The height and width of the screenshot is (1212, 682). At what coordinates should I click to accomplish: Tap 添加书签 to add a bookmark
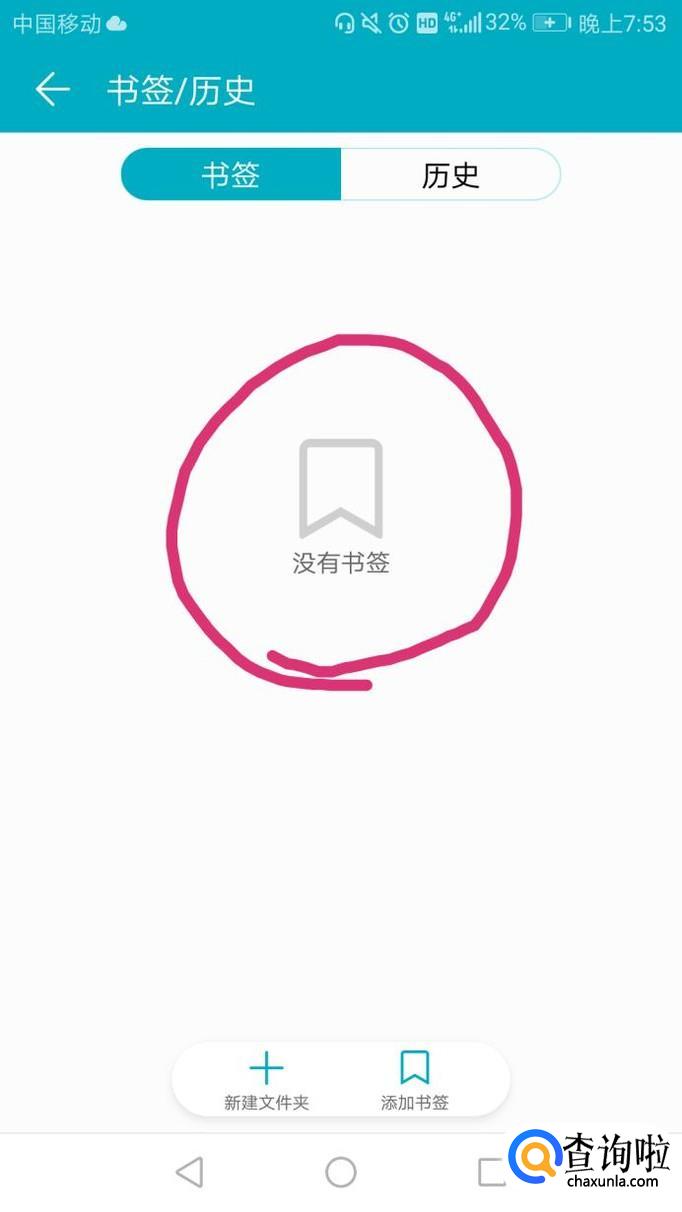click(414, 1080)
